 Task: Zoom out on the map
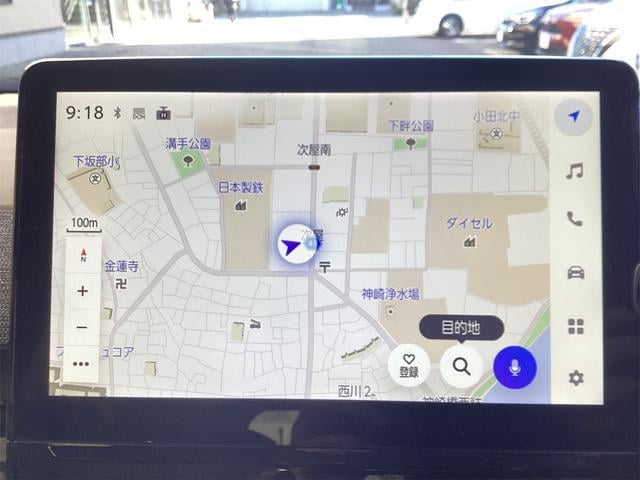[x=82, y=327]
